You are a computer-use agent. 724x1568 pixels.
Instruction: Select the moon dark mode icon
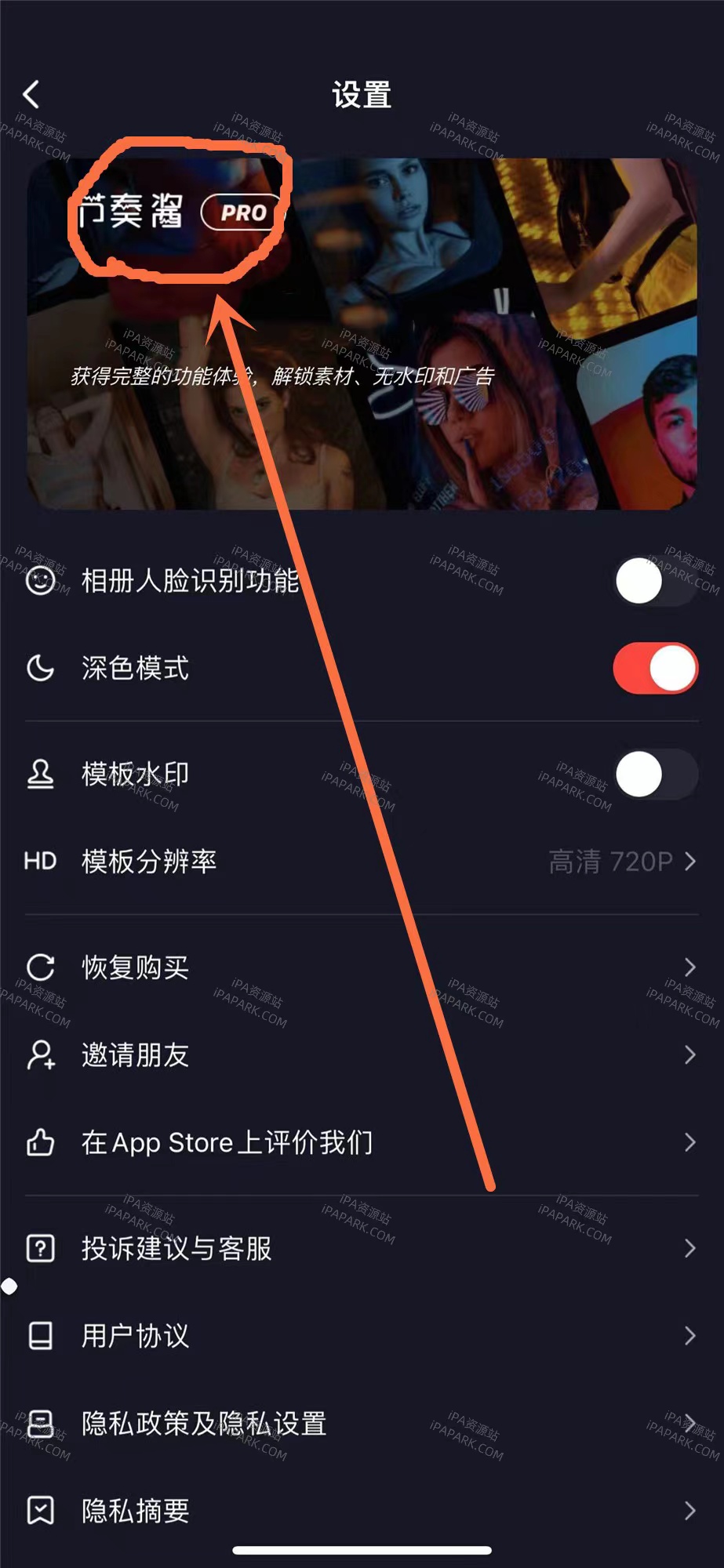pos(41,668)
